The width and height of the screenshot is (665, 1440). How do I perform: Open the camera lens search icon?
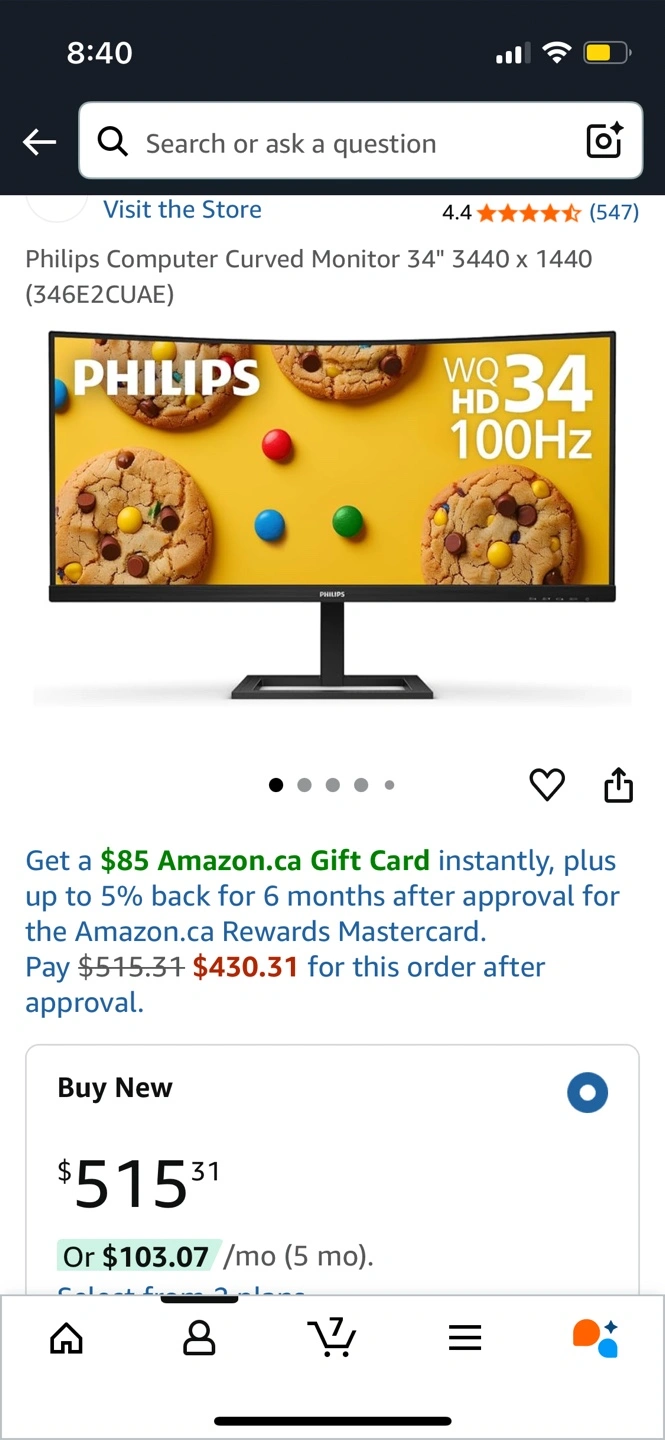pos(604,142)
